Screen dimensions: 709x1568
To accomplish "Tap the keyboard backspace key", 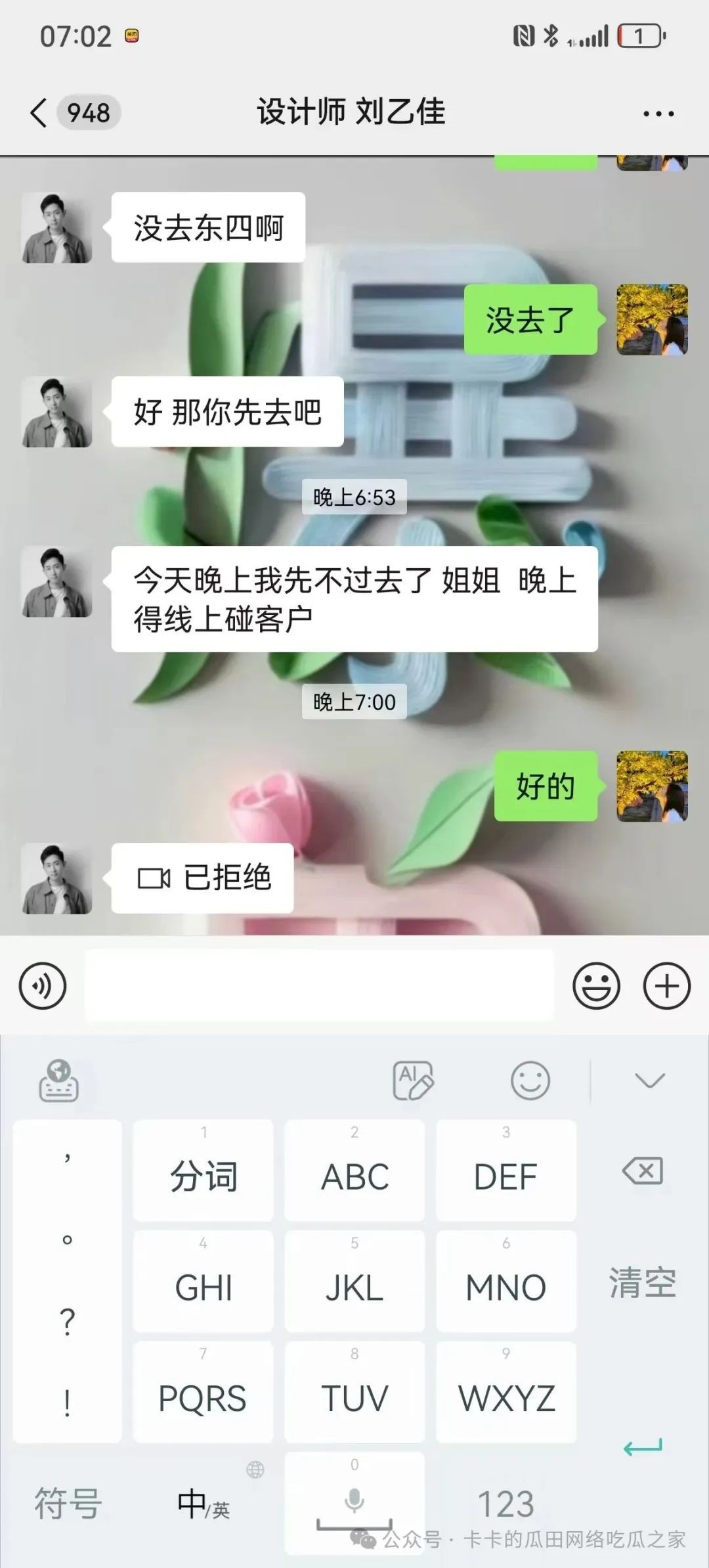I will [643, 1171].
